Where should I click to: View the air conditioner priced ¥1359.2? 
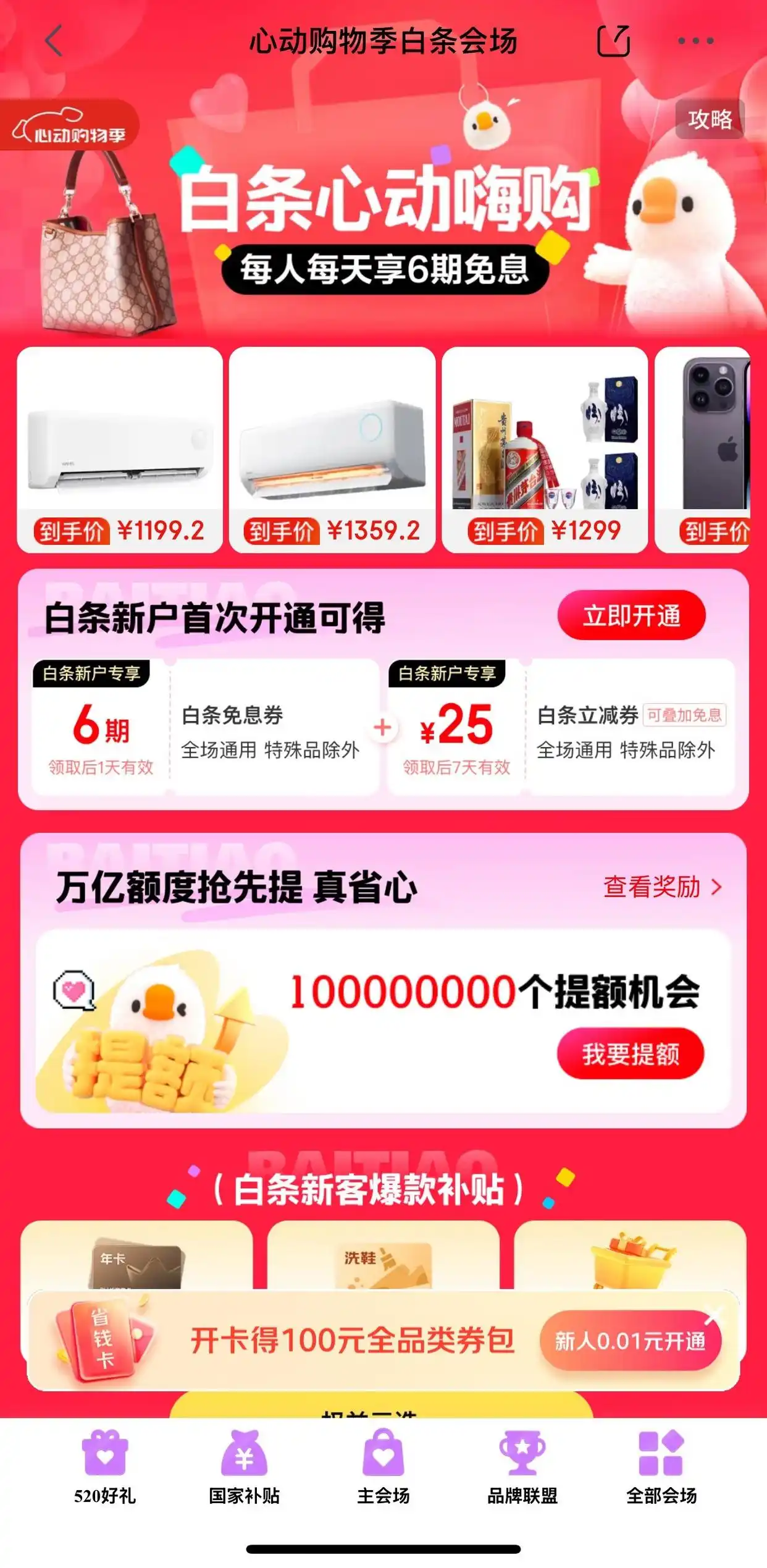pos(332,449)
